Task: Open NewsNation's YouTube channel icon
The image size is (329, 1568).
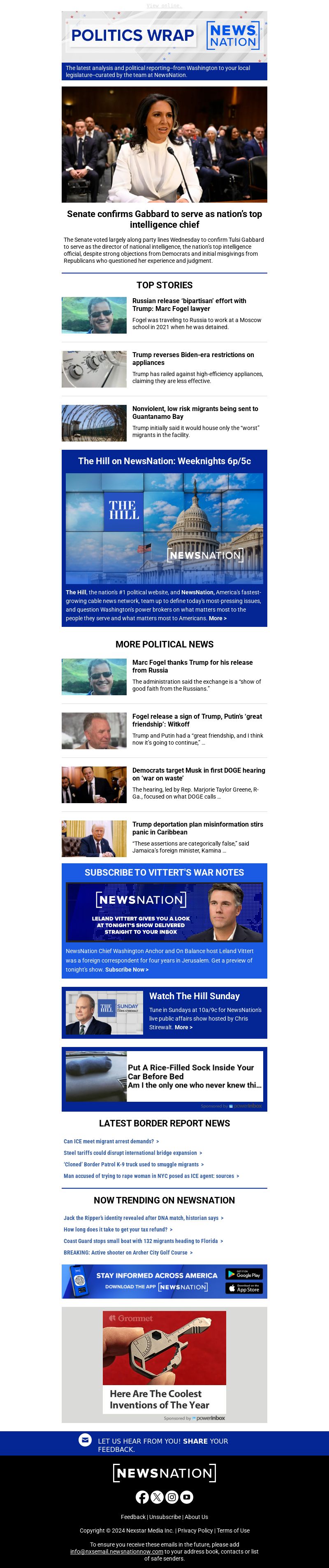Action: click(187, 1497)
